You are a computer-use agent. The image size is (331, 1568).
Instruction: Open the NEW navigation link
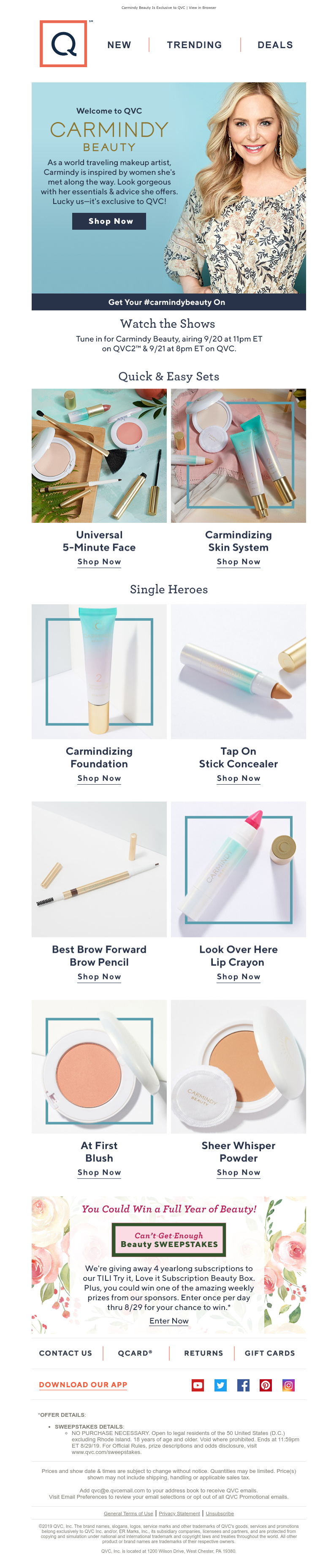[x=119, y=45]
